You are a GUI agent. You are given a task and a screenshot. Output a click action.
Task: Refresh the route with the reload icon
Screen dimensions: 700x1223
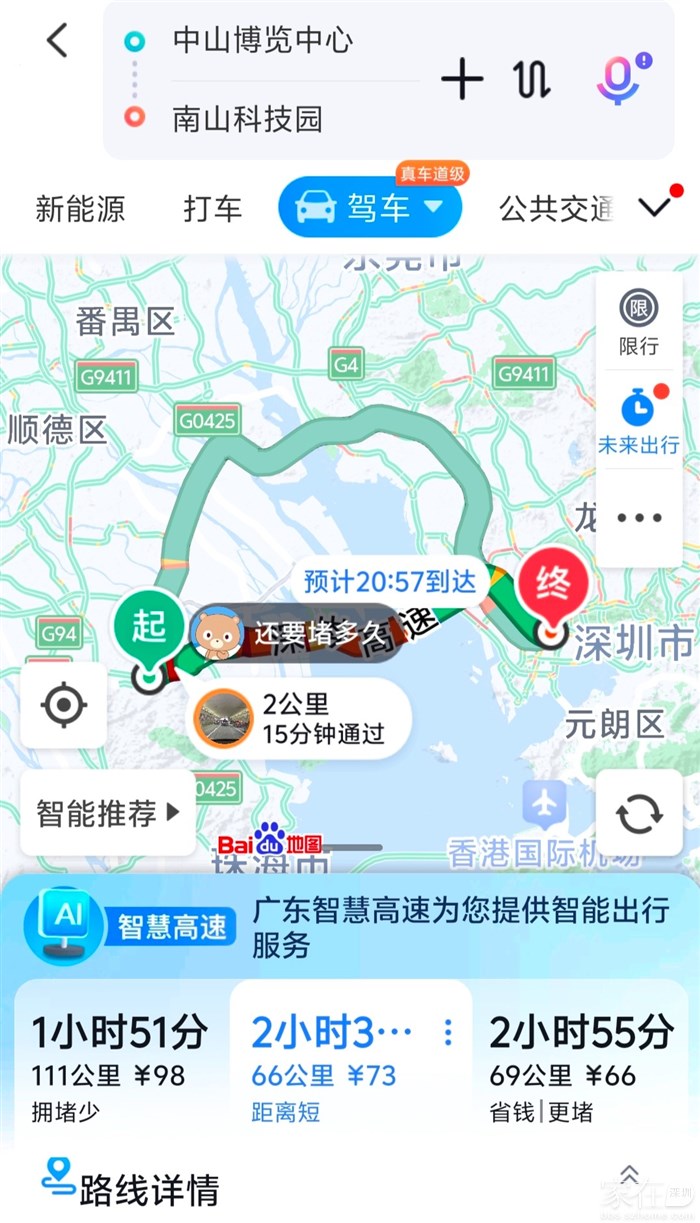point(639,814)
